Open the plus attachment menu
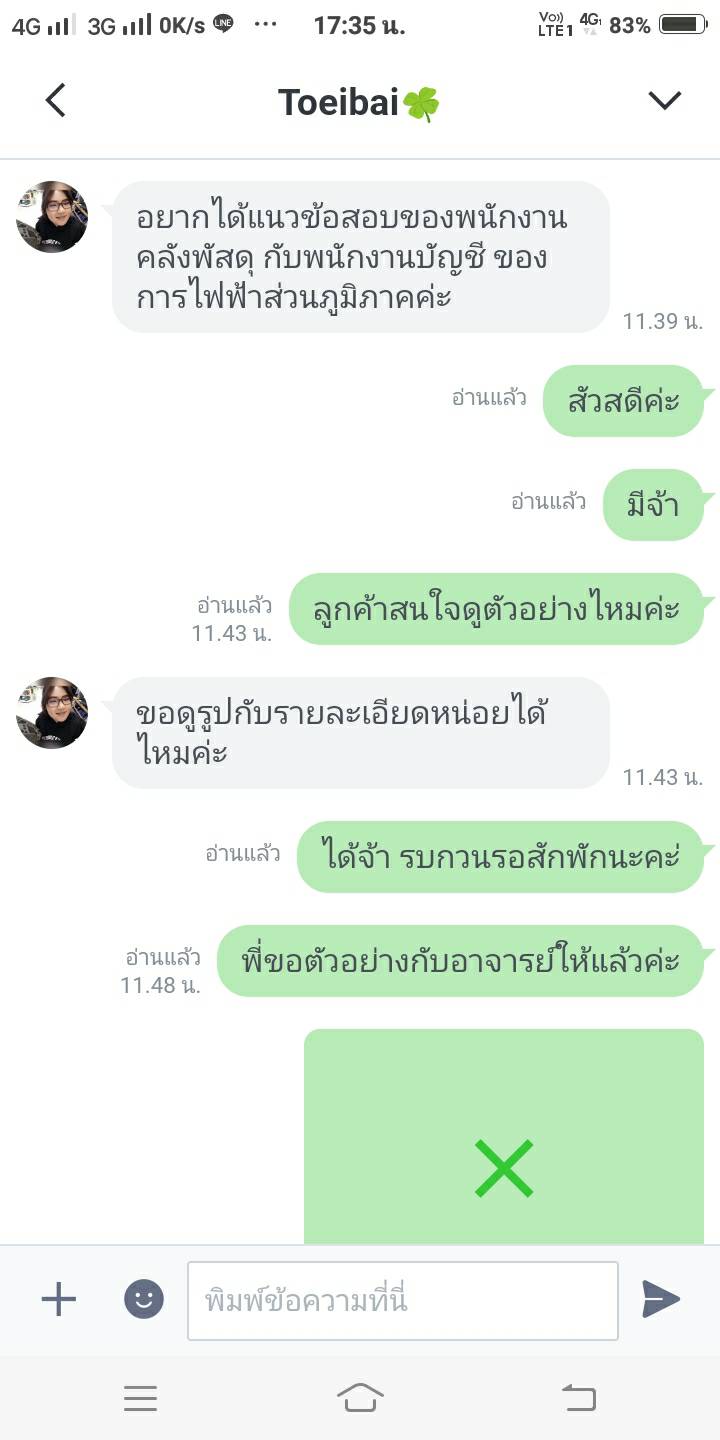 tap(58, 1299)
